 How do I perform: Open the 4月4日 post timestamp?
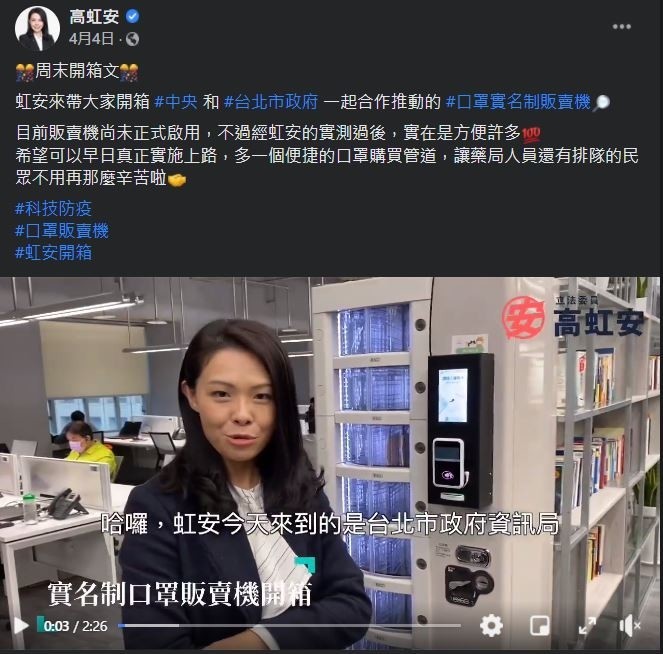93,39
